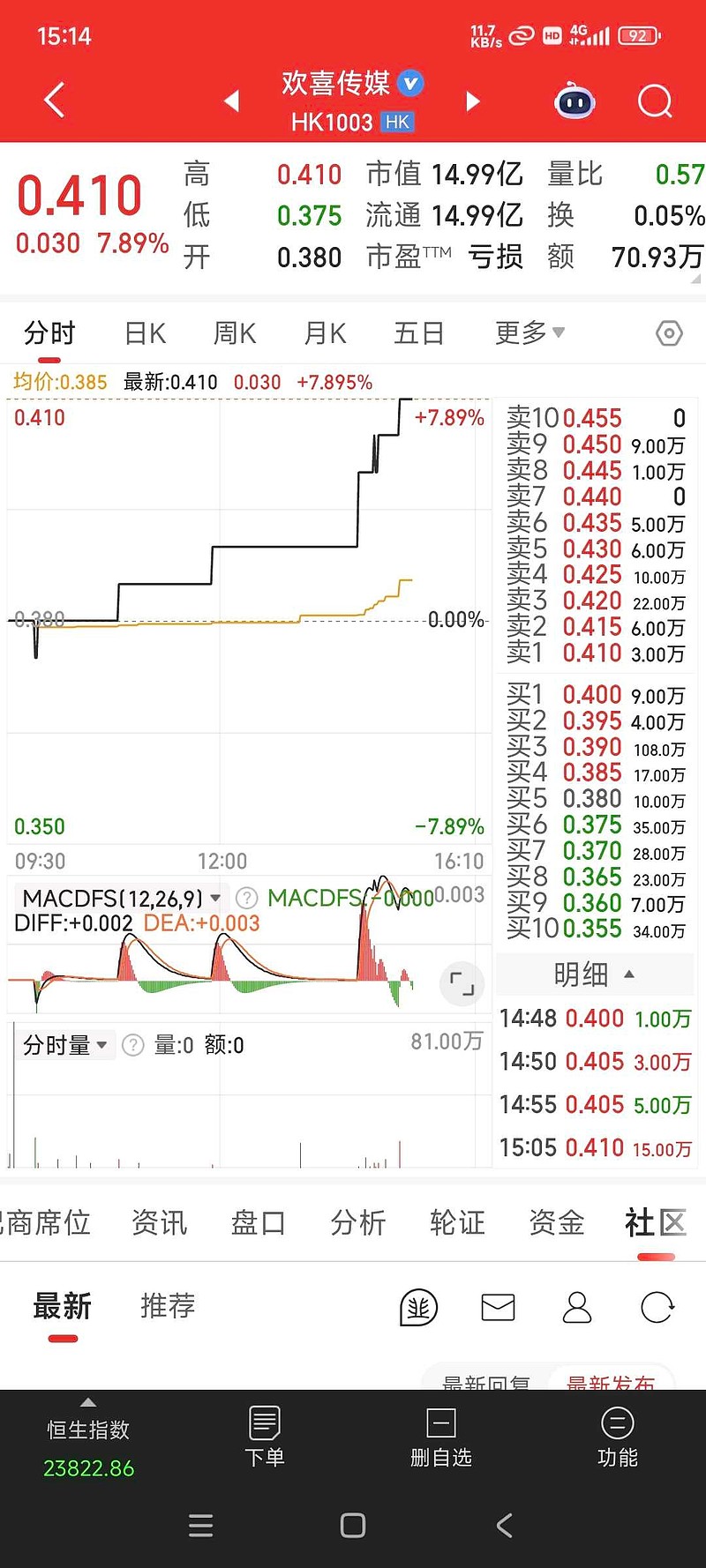The image size is (706, 1568).
Task: Open chart settings hexagon icon
Action: click(x=670, y=333)
